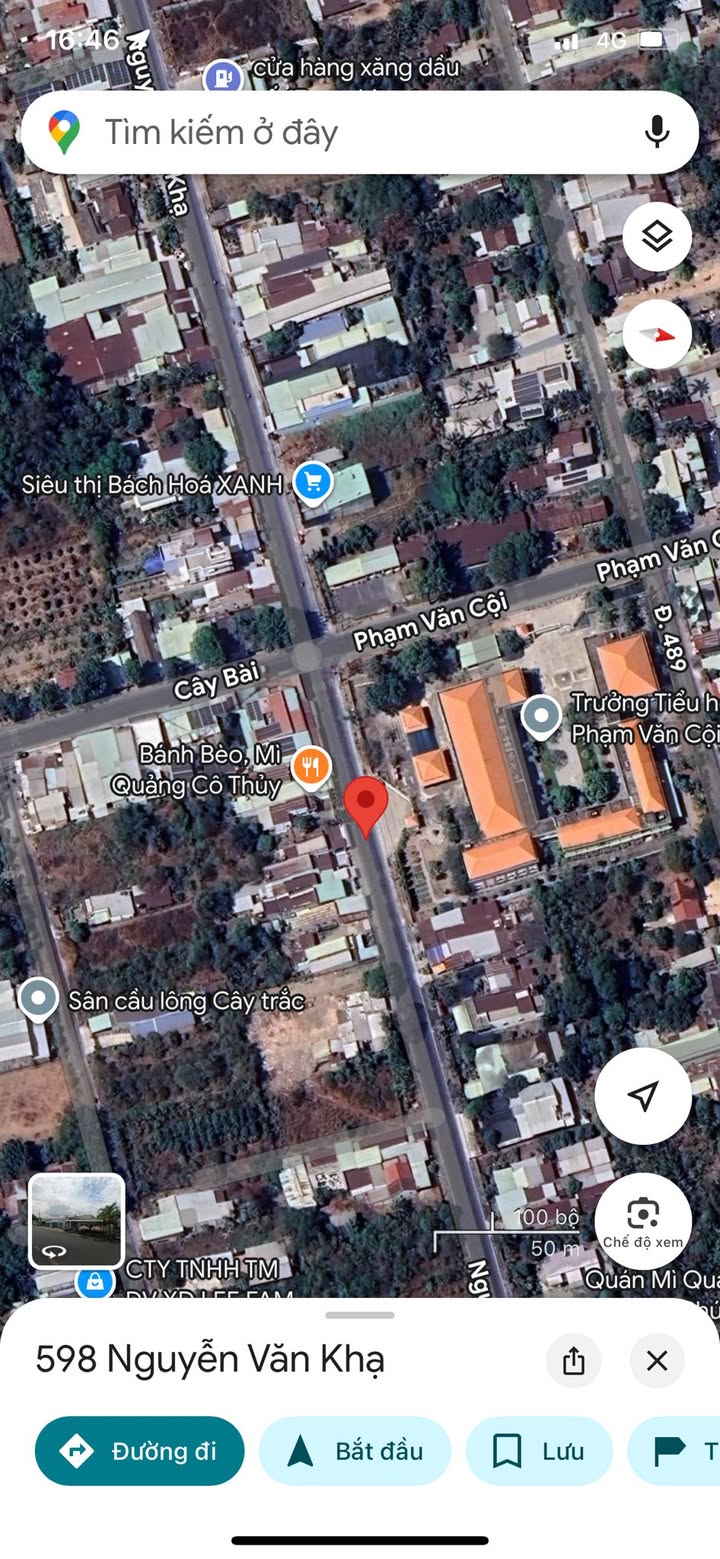Open the map layers selector
The image size is (720, 1559).
(x=656, y=237)
